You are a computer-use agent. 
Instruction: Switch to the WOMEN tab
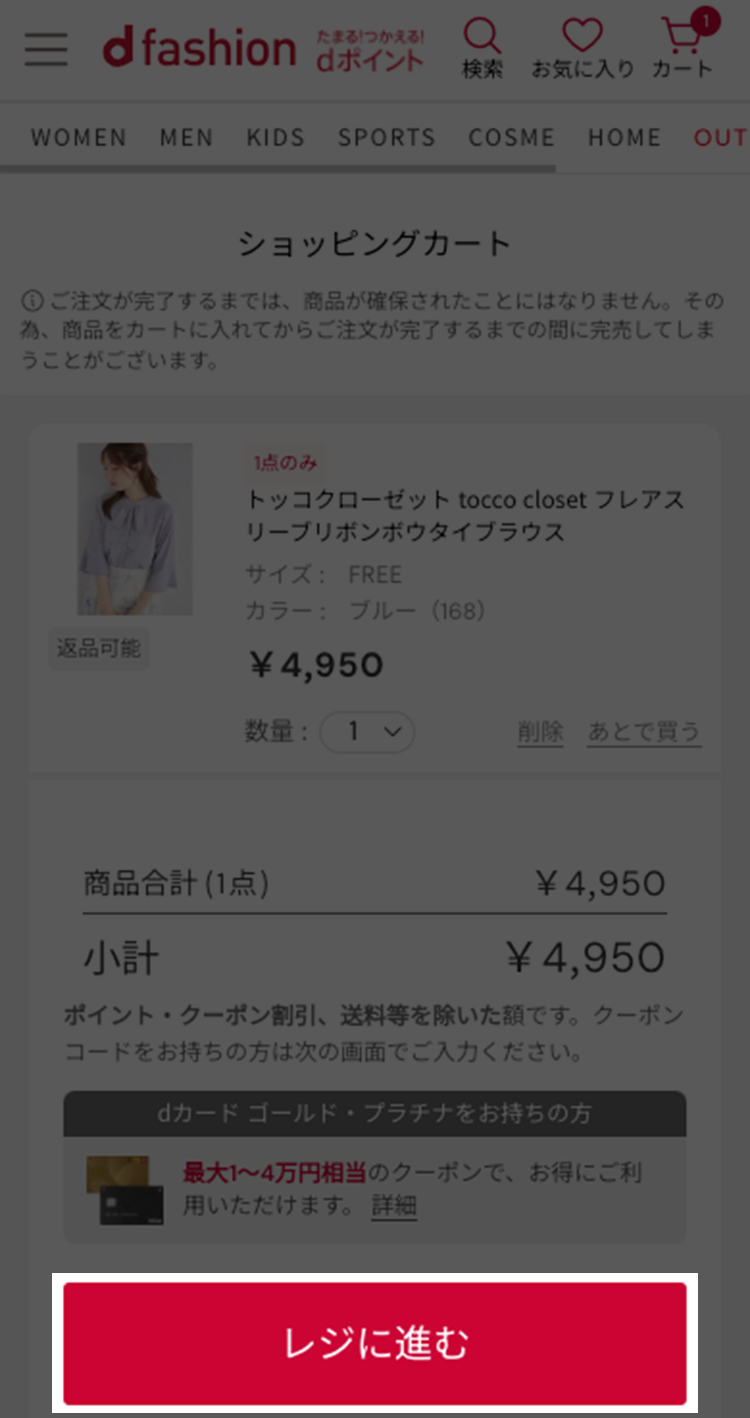pos(79,138)
